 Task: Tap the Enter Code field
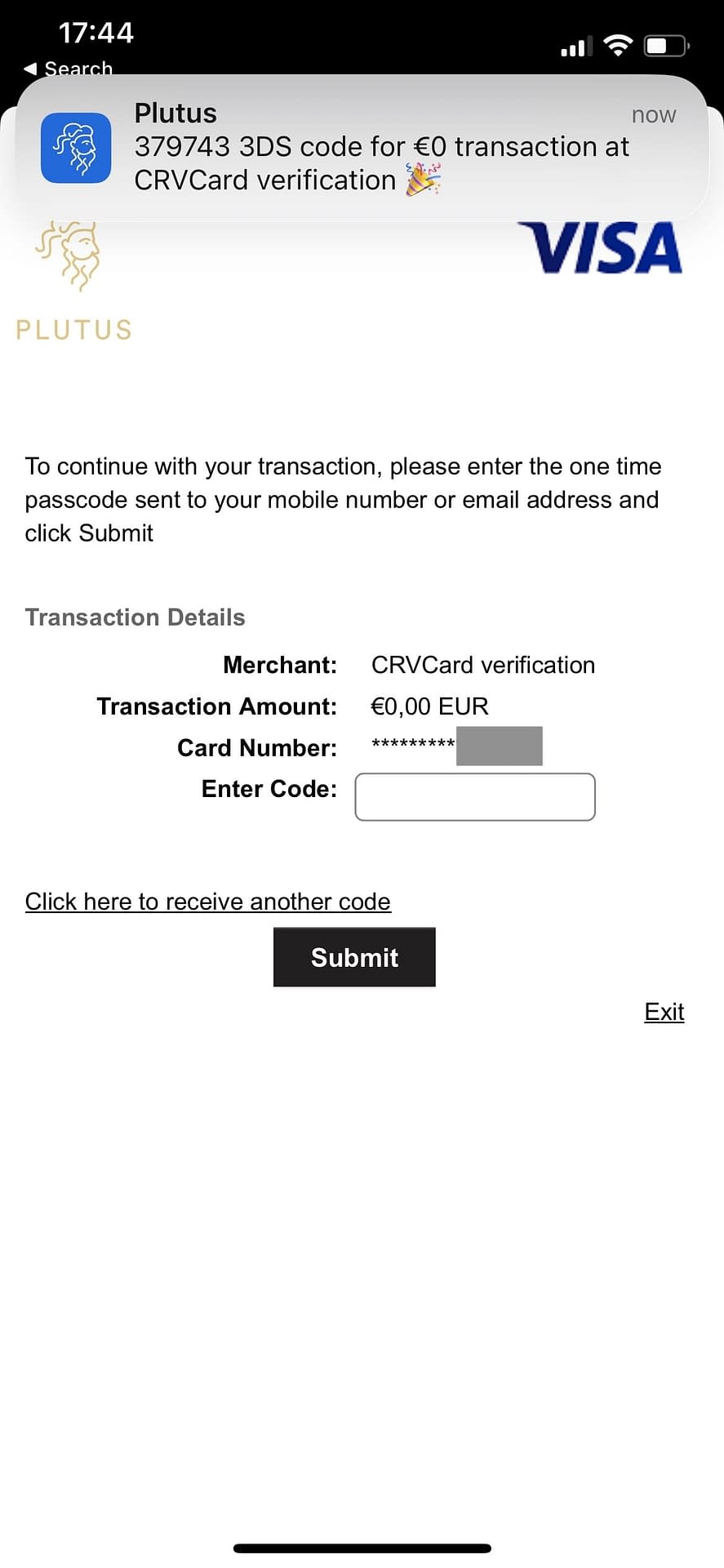point(475,796)
